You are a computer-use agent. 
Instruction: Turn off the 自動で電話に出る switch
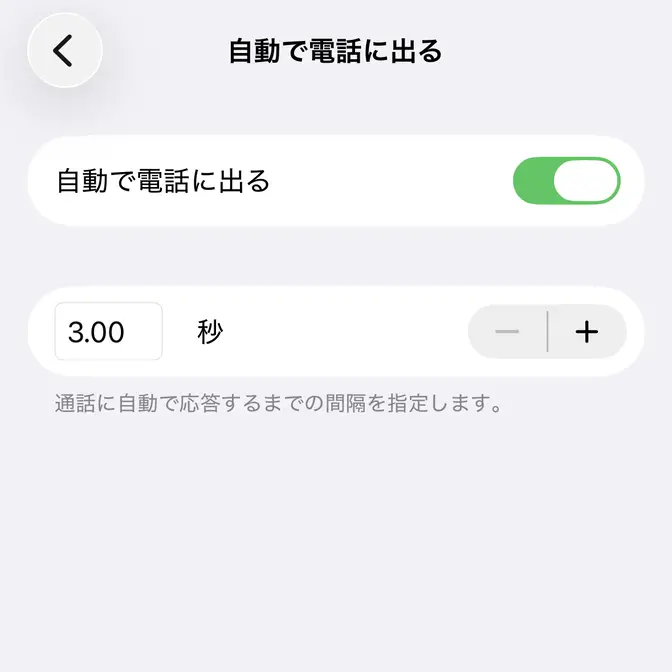(566, 181)
